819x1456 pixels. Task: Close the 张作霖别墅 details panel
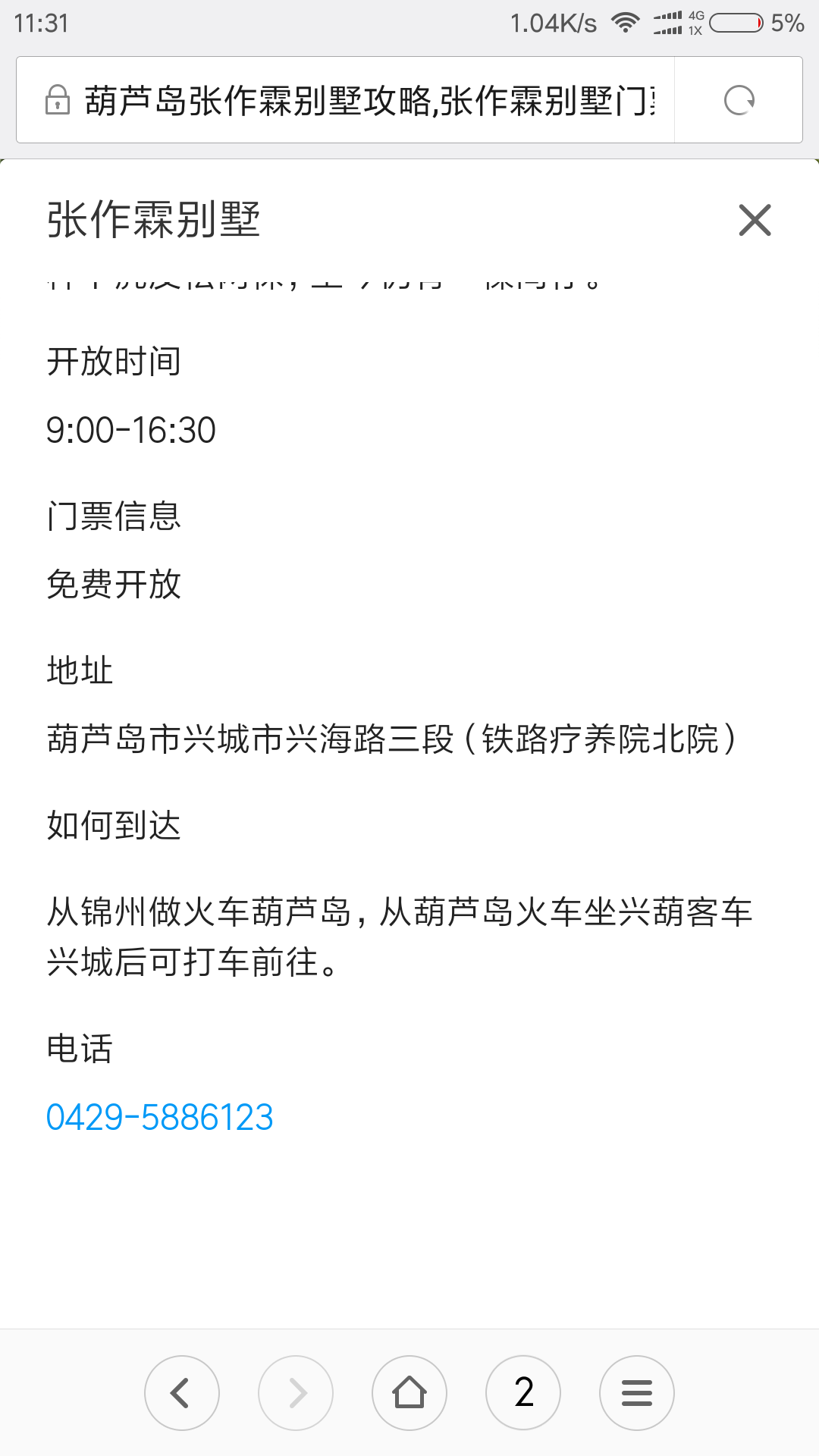(x=755, y=220)
